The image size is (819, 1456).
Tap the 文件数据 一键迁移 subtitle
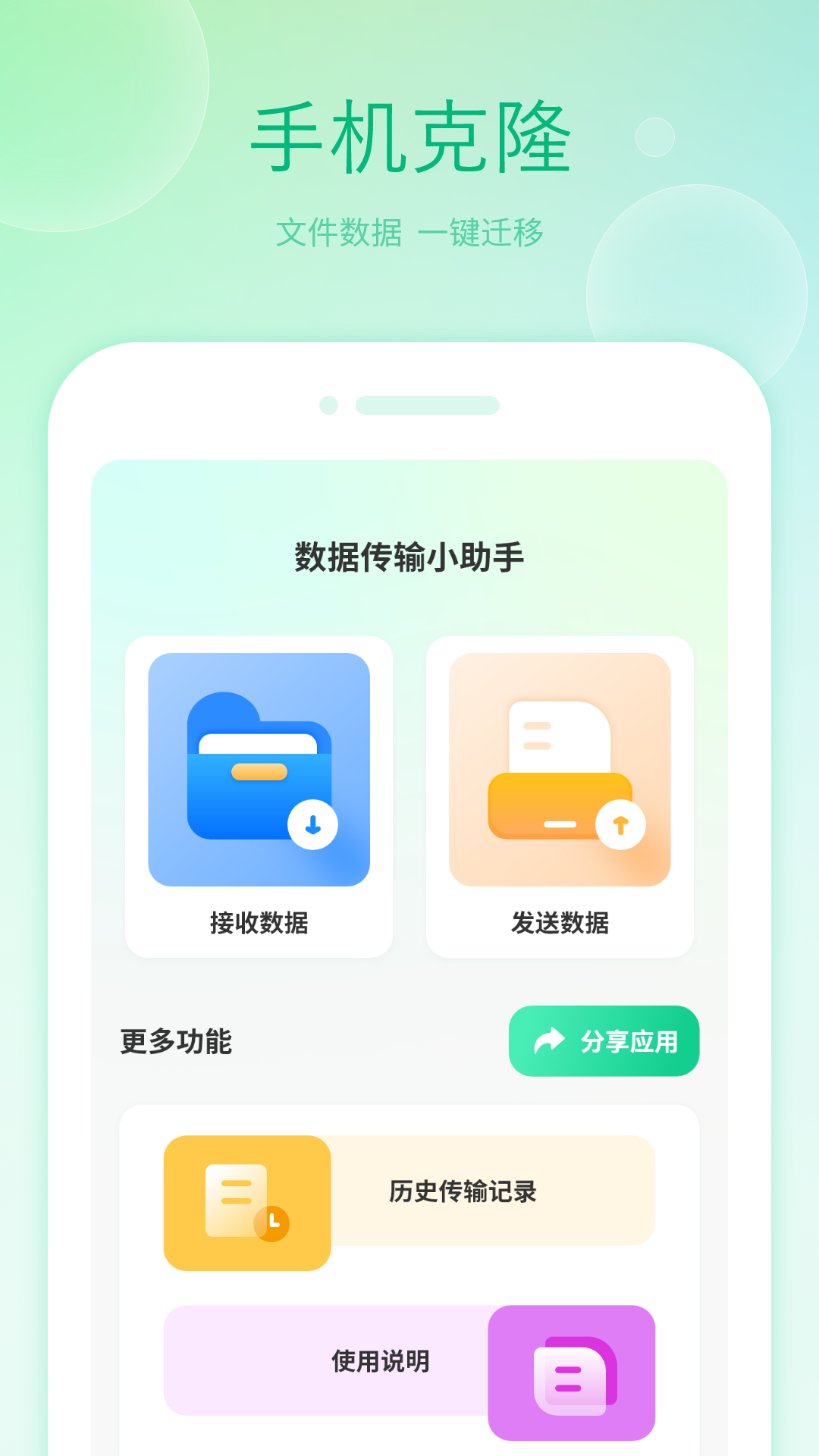coord(409,233)
